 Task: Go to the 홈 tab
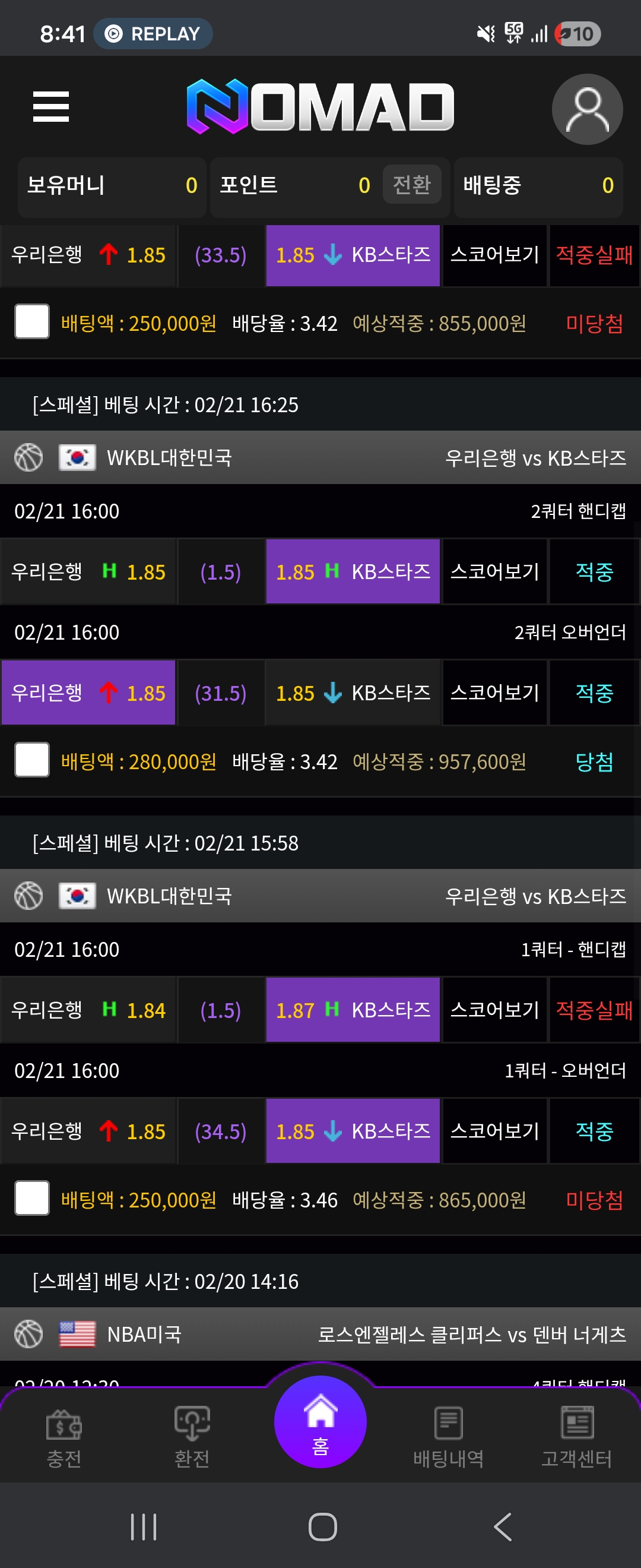(x=320, y=1421)
